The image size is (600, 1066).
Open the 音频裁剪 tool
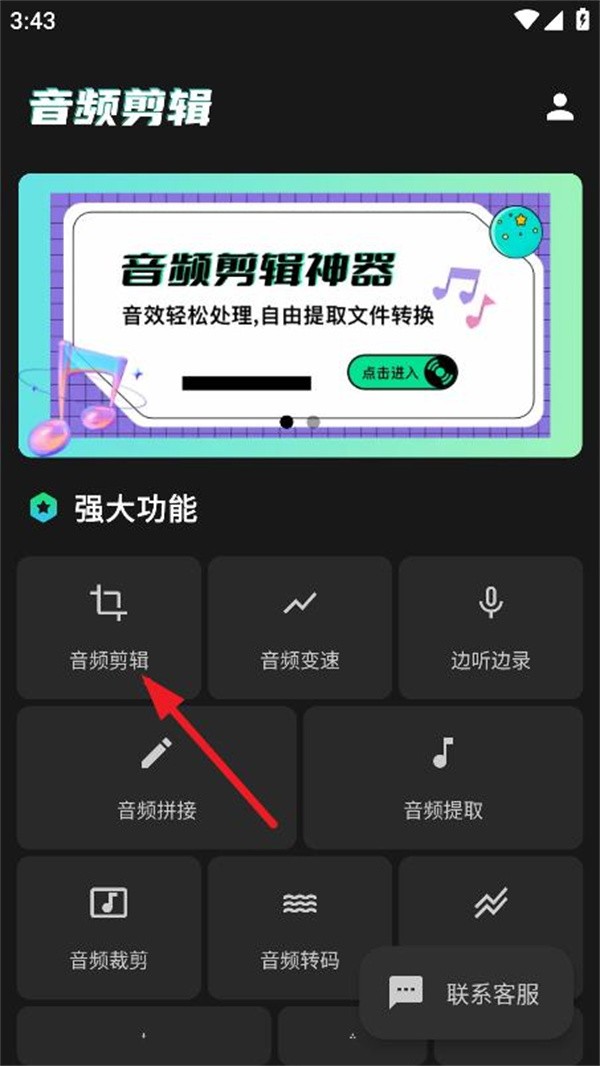[x=109, y=927]
